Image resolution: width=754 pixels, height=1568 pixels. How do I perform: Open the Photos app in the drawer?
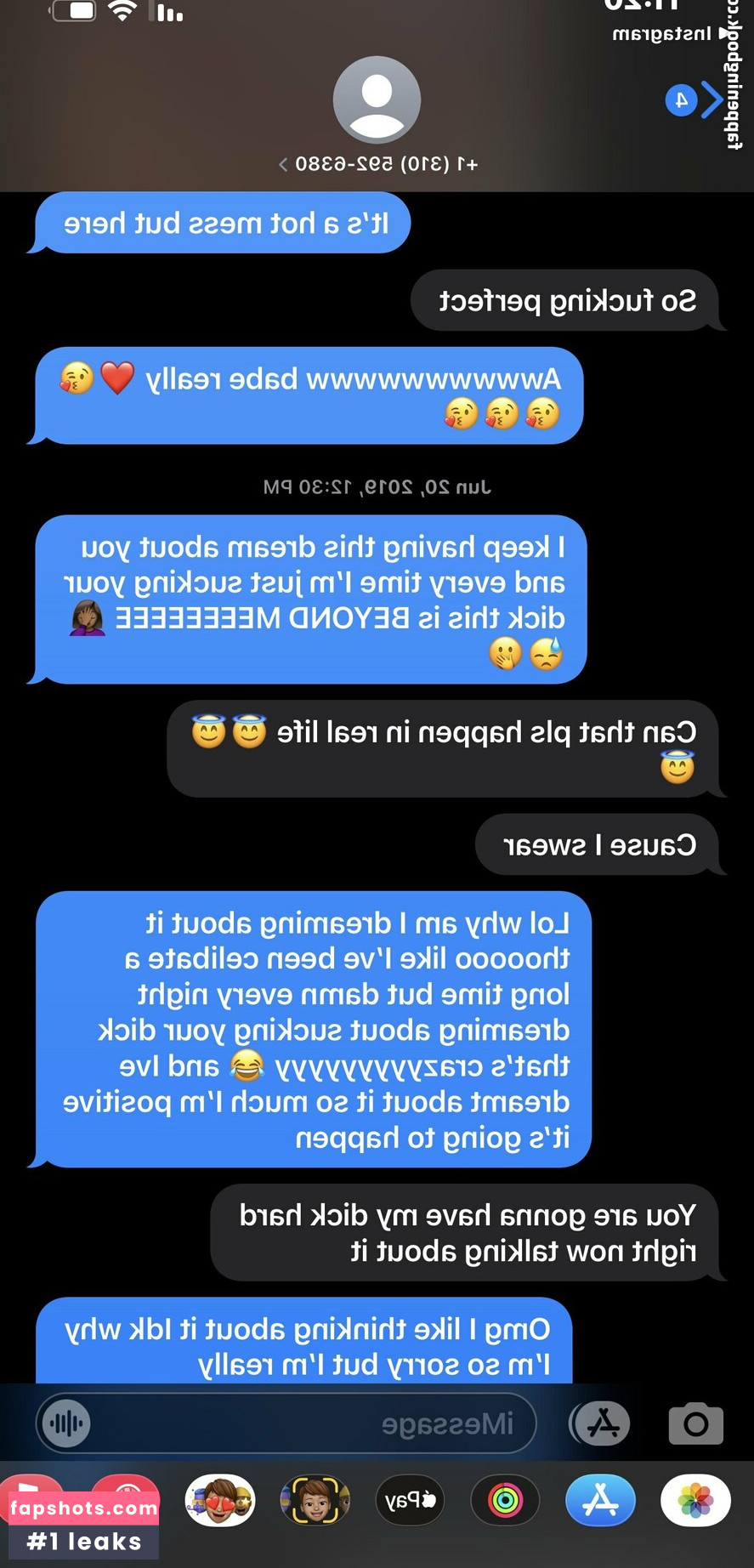pyautogui.click(x=695, y=1501)
